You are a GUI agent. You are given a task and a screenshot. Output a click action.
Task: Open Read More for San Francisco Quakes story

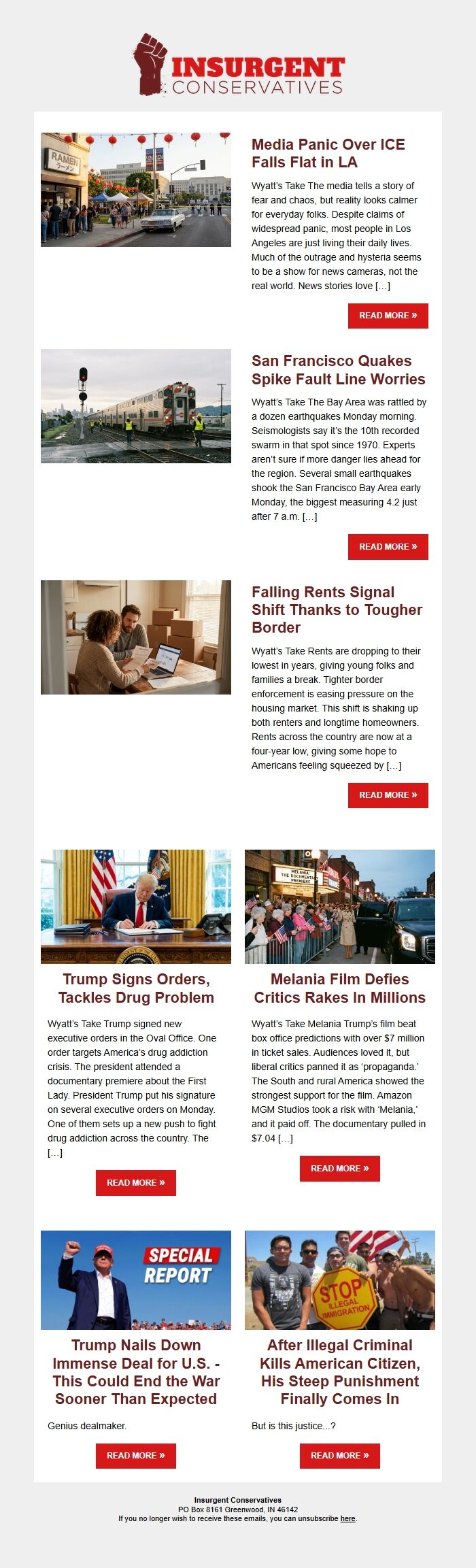click(388, 547)
